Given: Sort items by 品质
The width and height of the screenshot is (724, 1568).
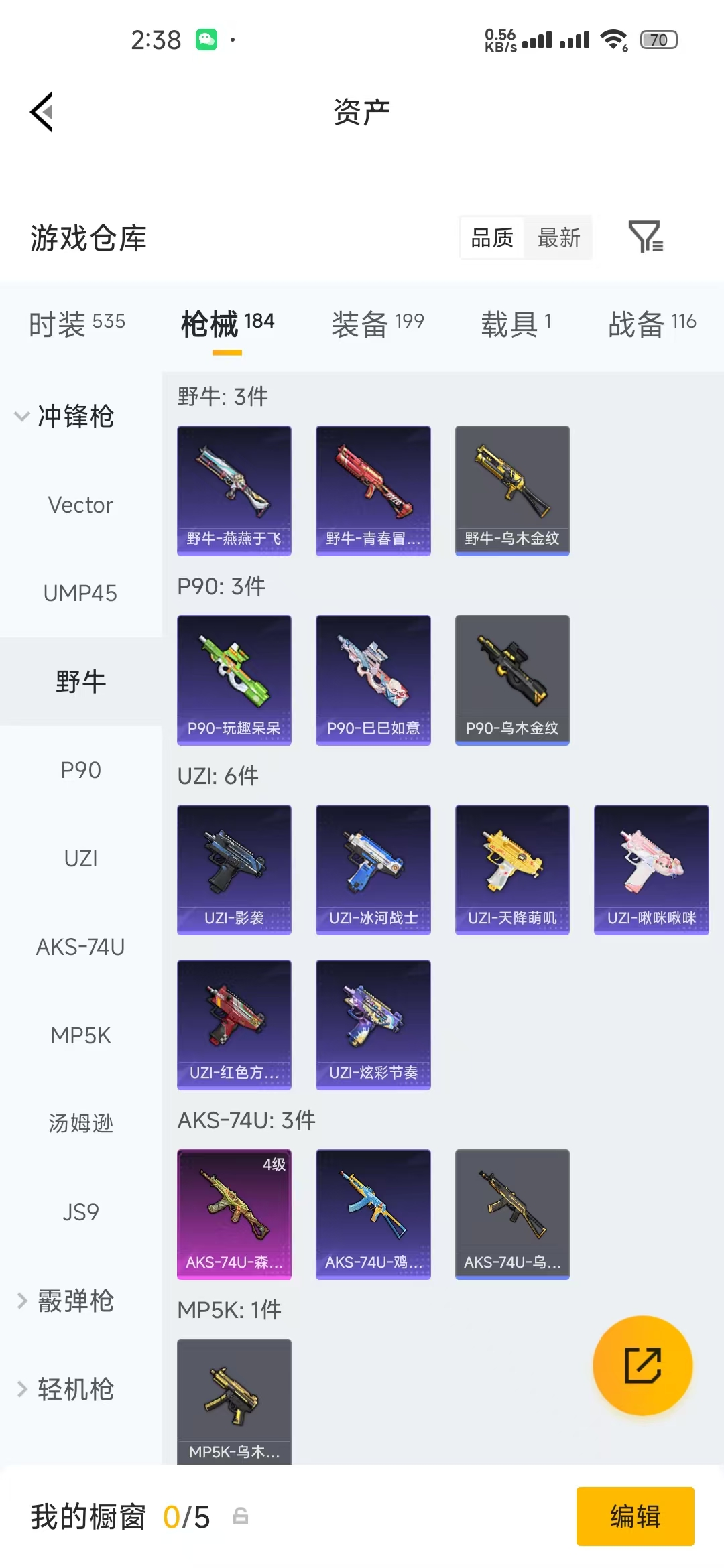Looking at the screenshot, I should click(x=492, y=238).
